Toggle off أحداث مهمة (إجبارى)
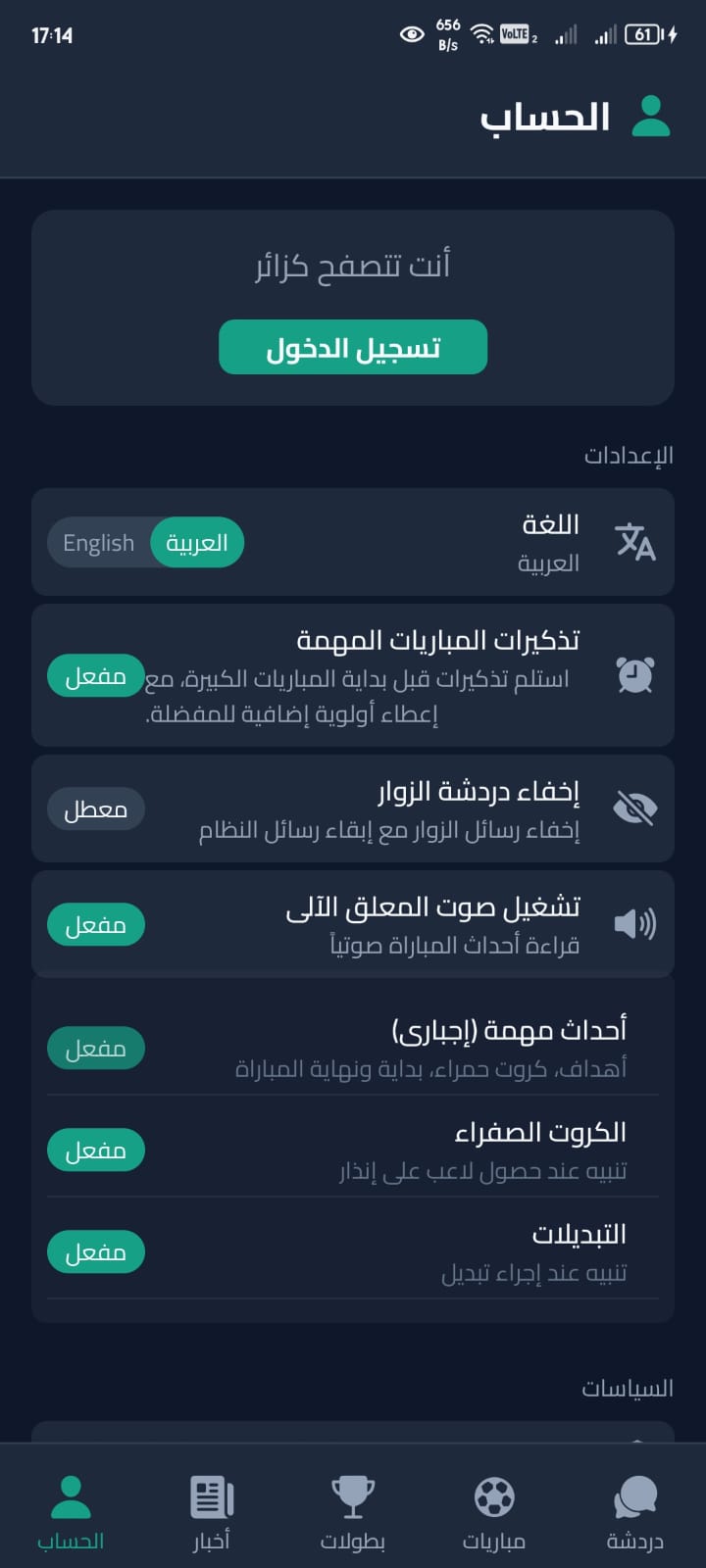This screenshot has width=706, height=1568. (x=95, y=1047)
